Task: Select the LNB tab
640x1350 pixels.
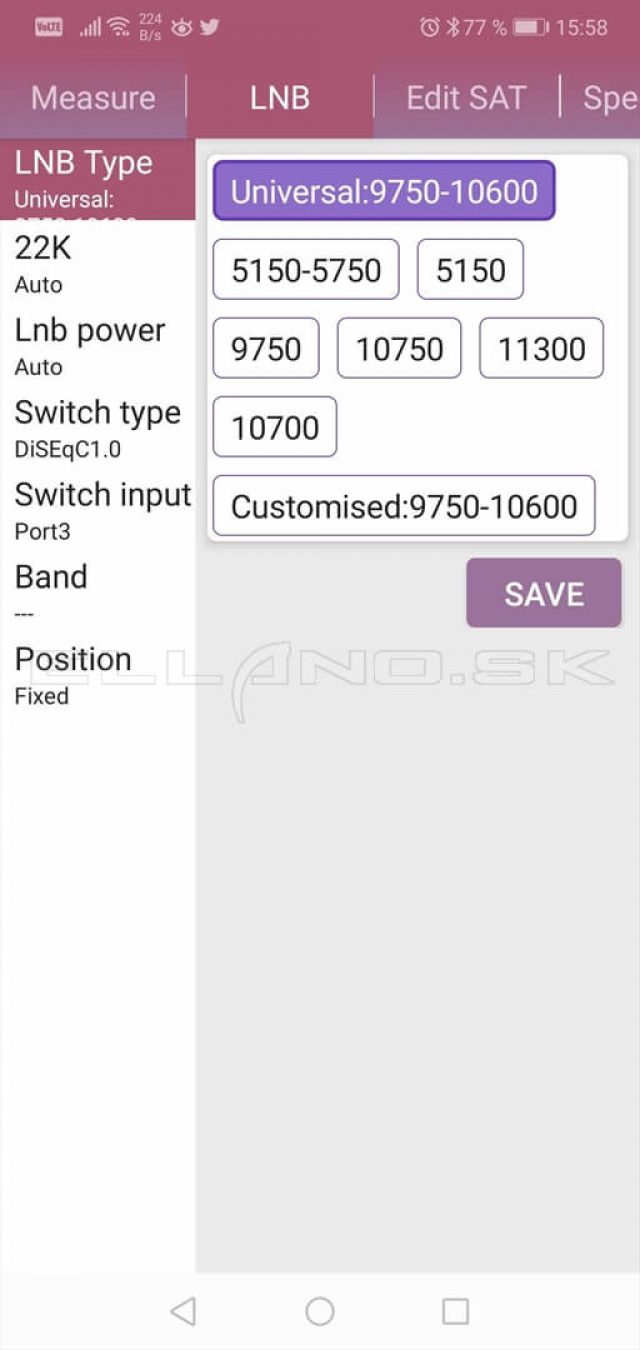Action: tap(280, 98)
